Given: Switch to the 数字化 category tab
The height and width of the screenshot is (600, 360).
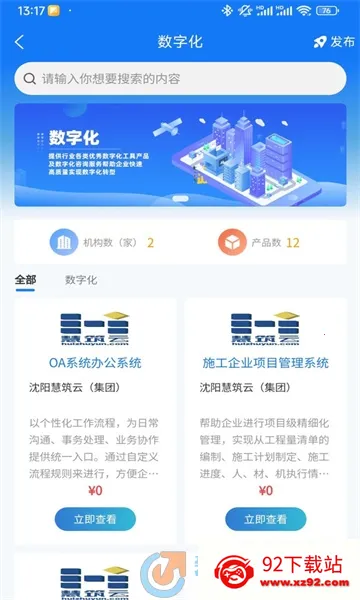Looking at the screenshot, I should click(81, 280).
